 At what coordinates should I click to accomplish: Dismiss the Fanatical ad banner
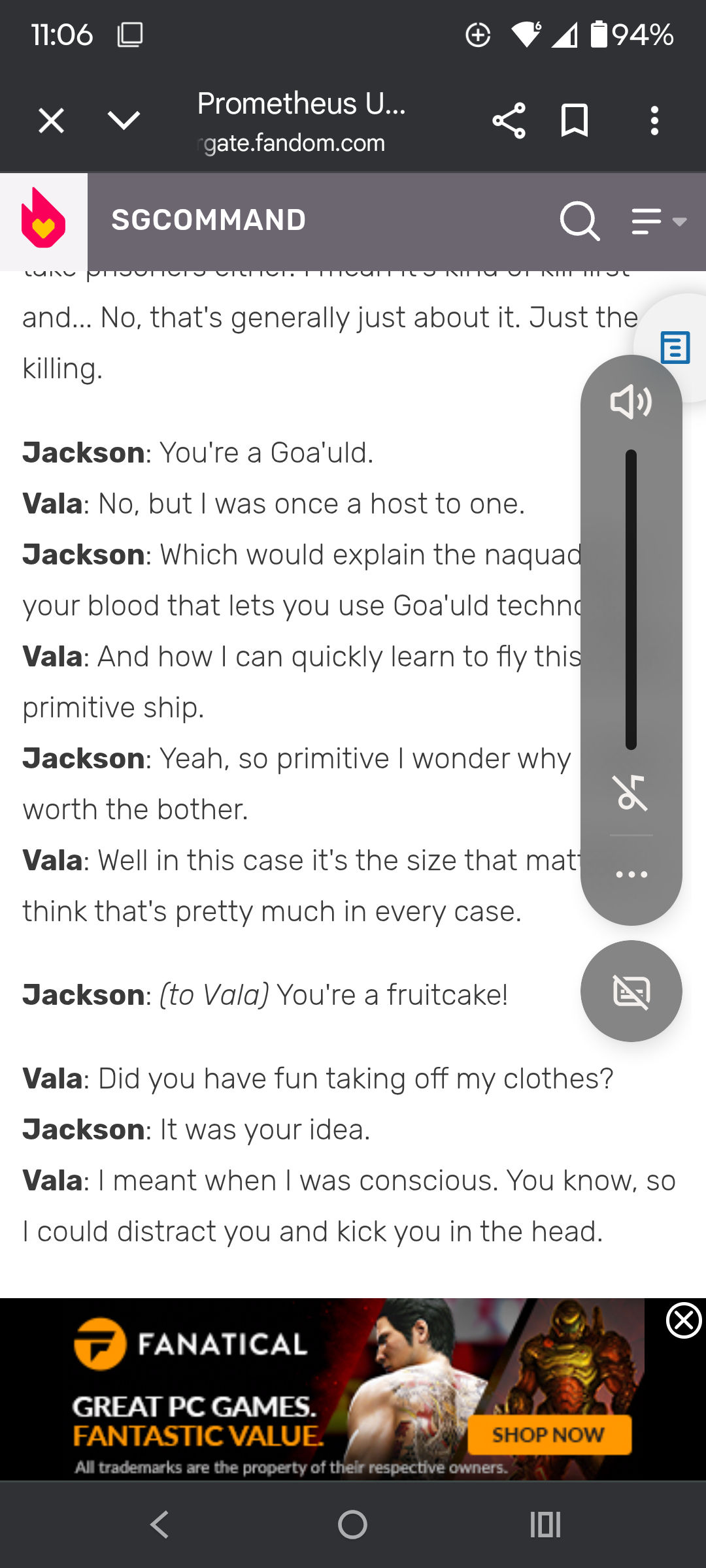click(684, 1321)
